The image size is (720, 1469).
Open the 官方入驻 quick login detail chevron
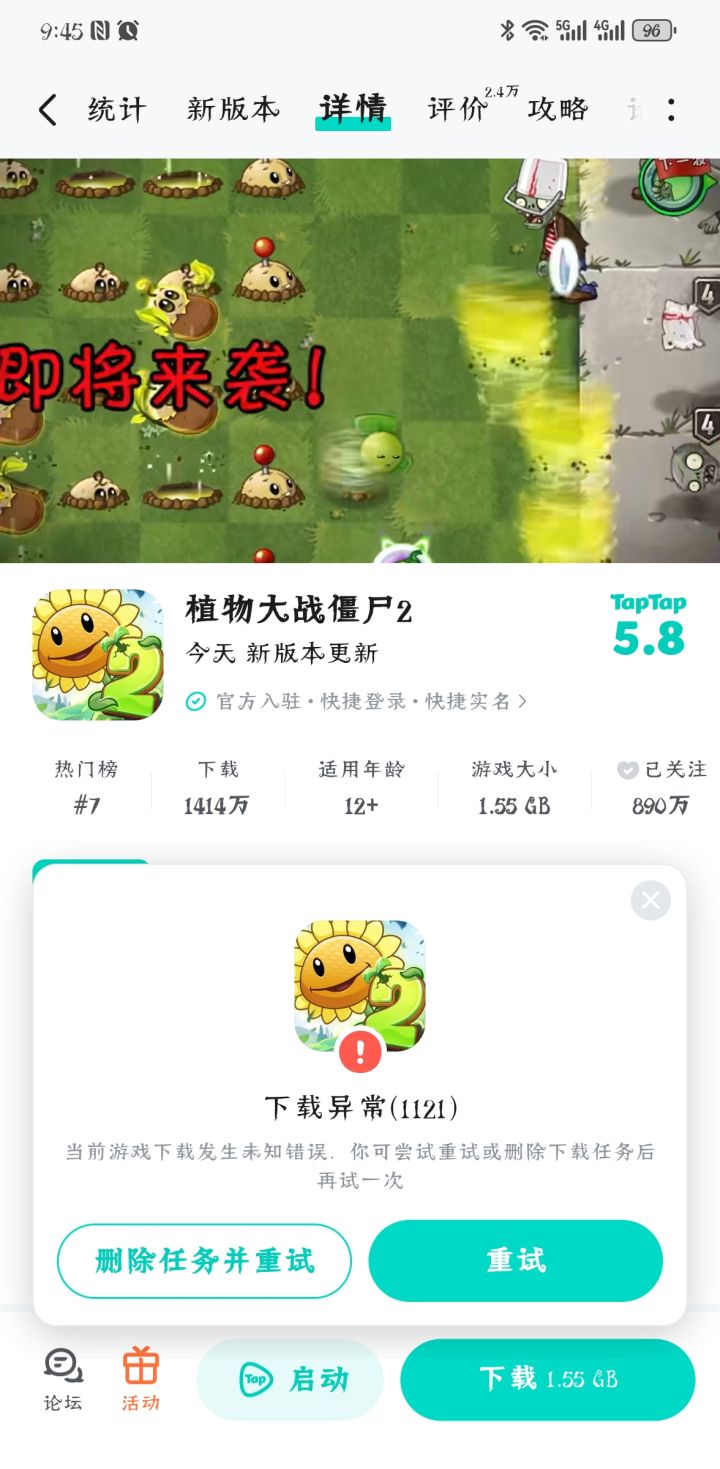tap(524, 701)
